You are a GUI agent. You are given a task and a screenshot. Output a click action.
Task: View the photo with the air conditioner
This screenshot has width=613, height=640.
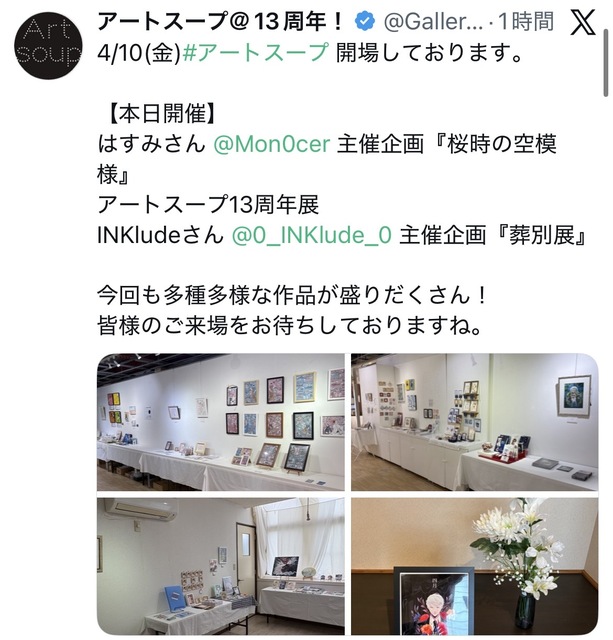tap(220, 566)
